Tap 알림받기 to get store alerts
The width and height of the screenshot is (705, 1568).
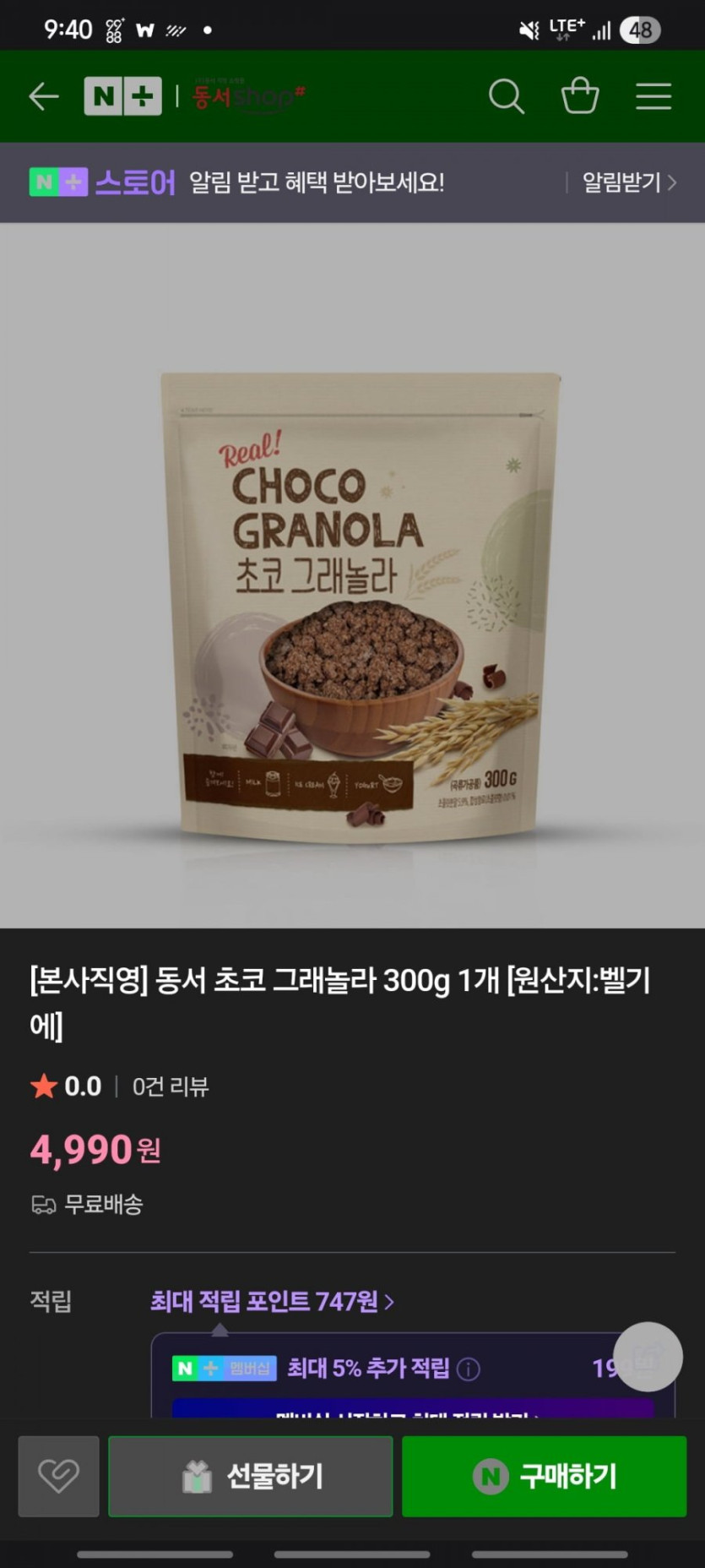[x=629, y=182]
